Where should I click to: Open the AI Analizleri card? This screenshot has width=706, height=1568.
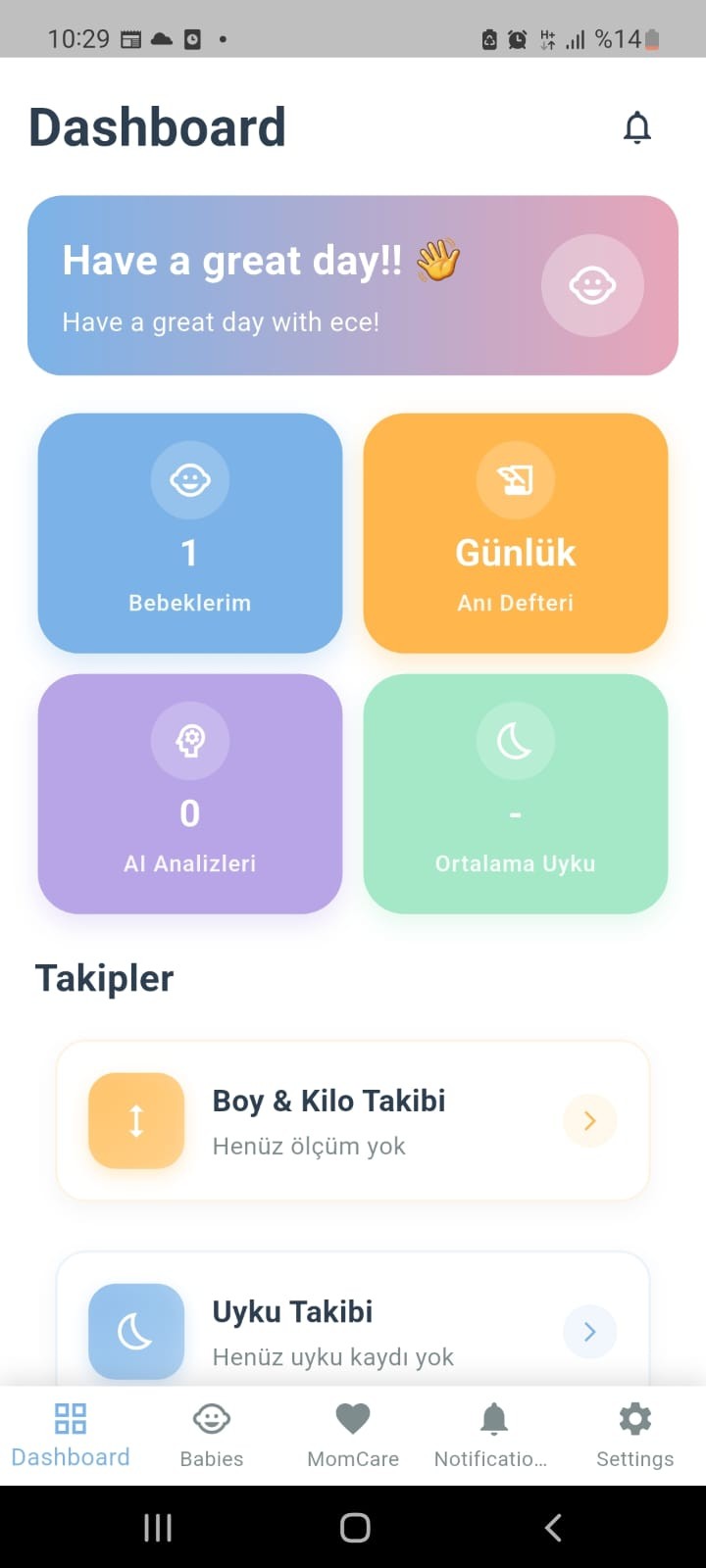tap(190, 794)
